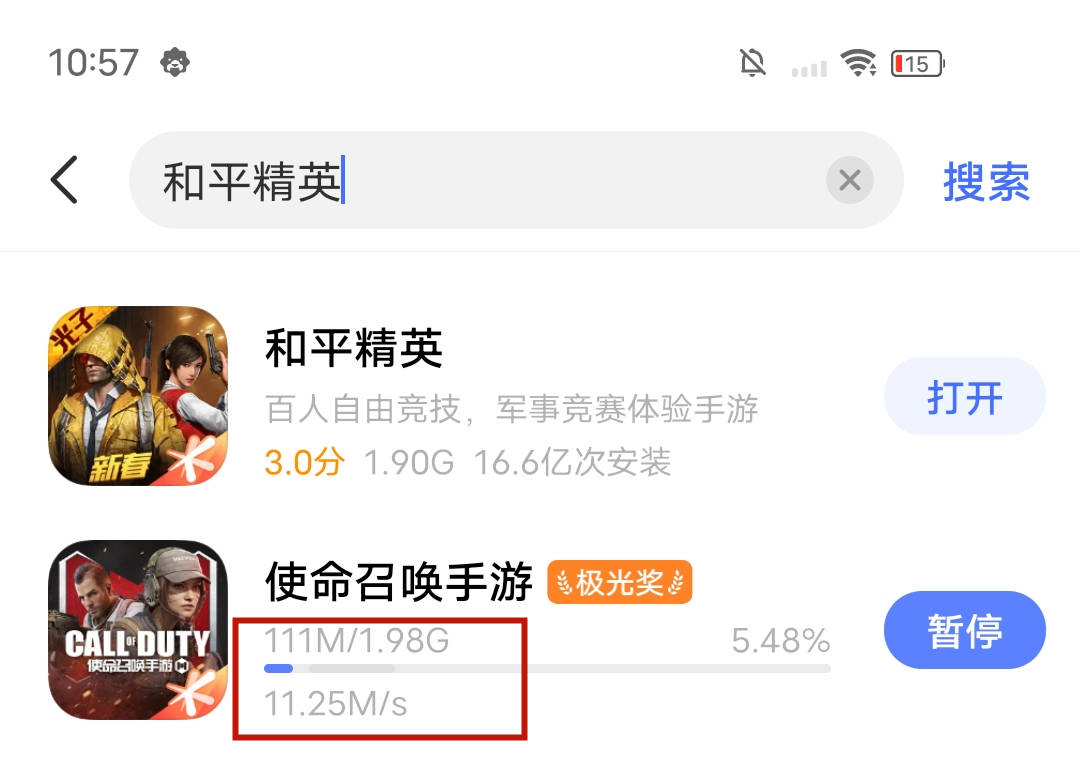Open 和平精英 with the 打开 button
Viewport: 1080px width, 760px height.
[964, 397]
